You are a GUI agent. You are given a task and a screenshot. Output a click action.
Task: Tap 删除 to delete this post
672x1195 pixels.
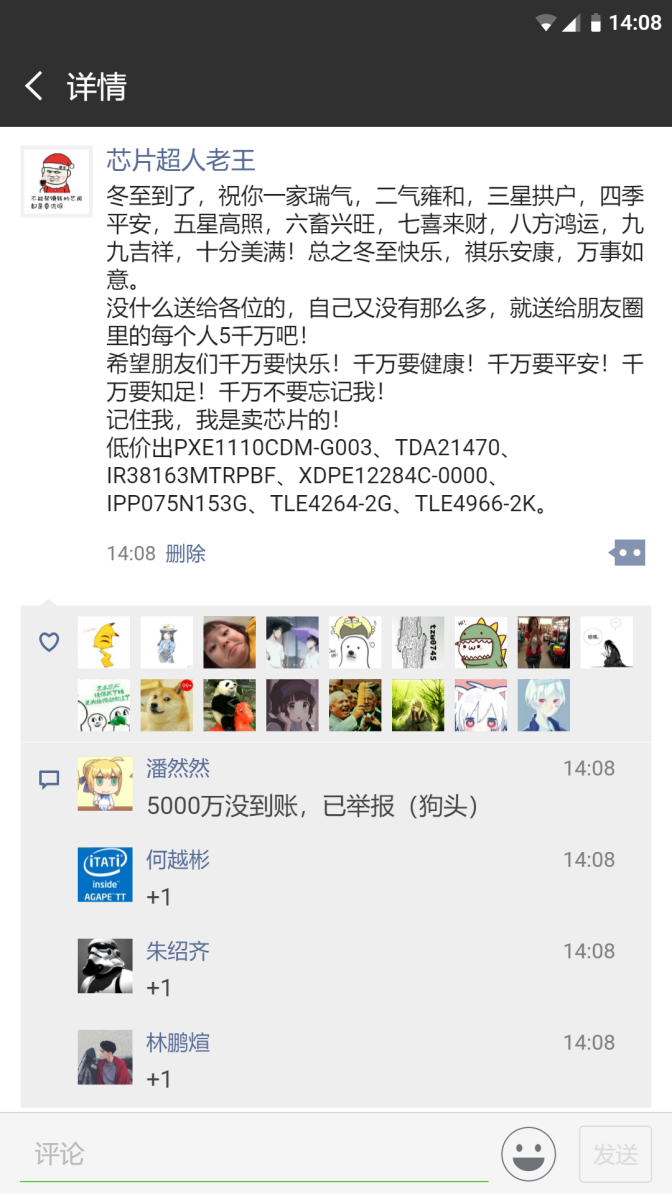click(x=185, y=553)
